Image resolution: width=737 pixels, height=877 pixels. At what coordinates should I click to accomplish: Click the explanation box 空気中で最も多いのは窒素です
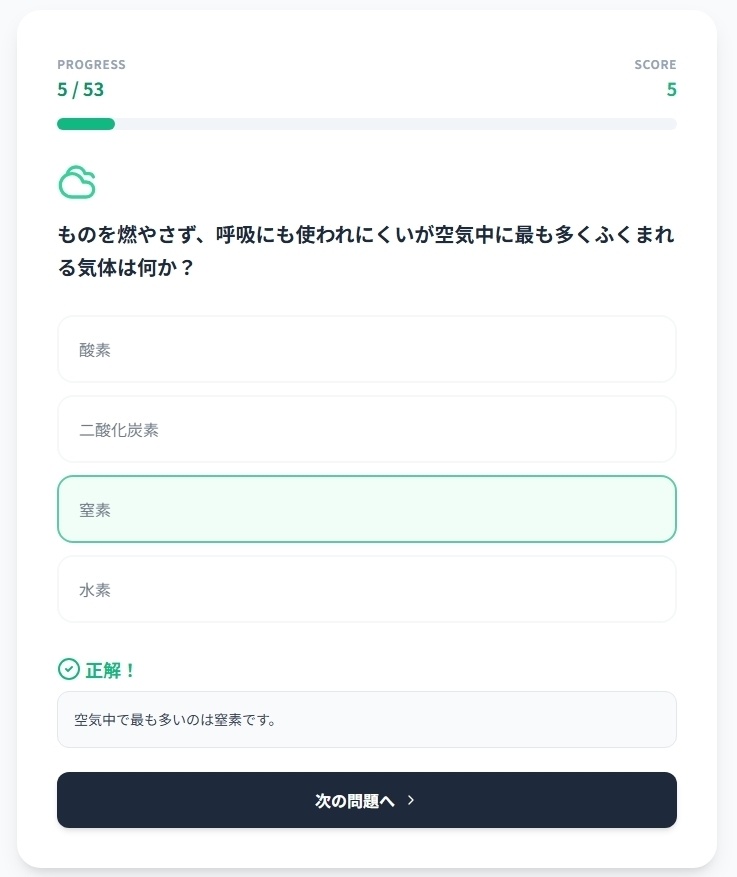click(367, 719)
